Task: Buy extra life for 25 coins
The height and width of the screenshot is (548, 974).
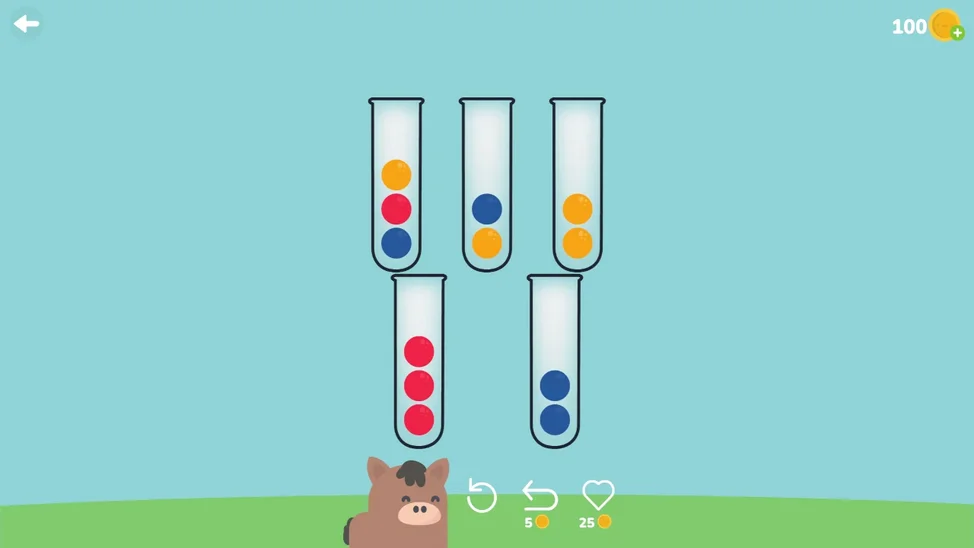Action: tap(597, 495)
